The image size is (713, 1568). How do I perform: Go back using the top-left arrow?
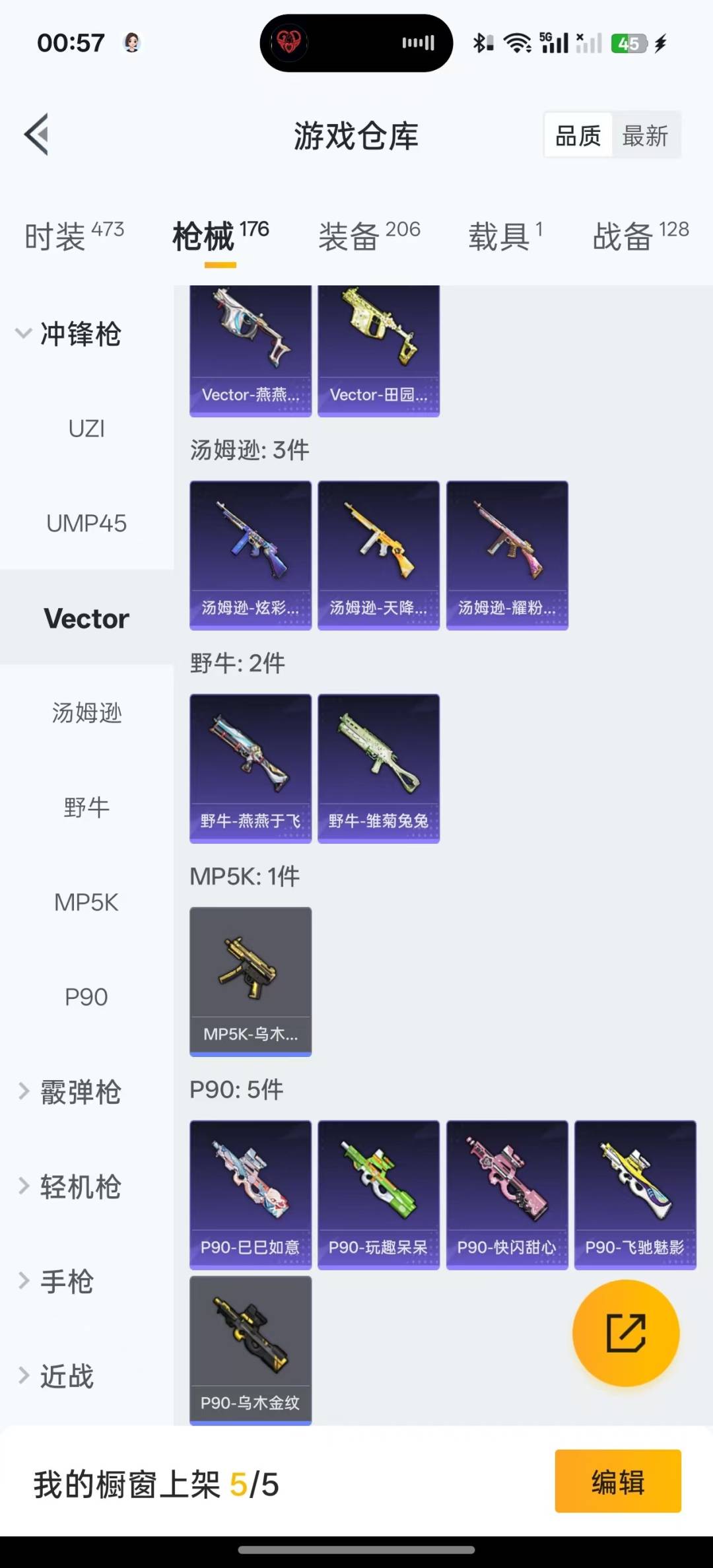point(37,135)
